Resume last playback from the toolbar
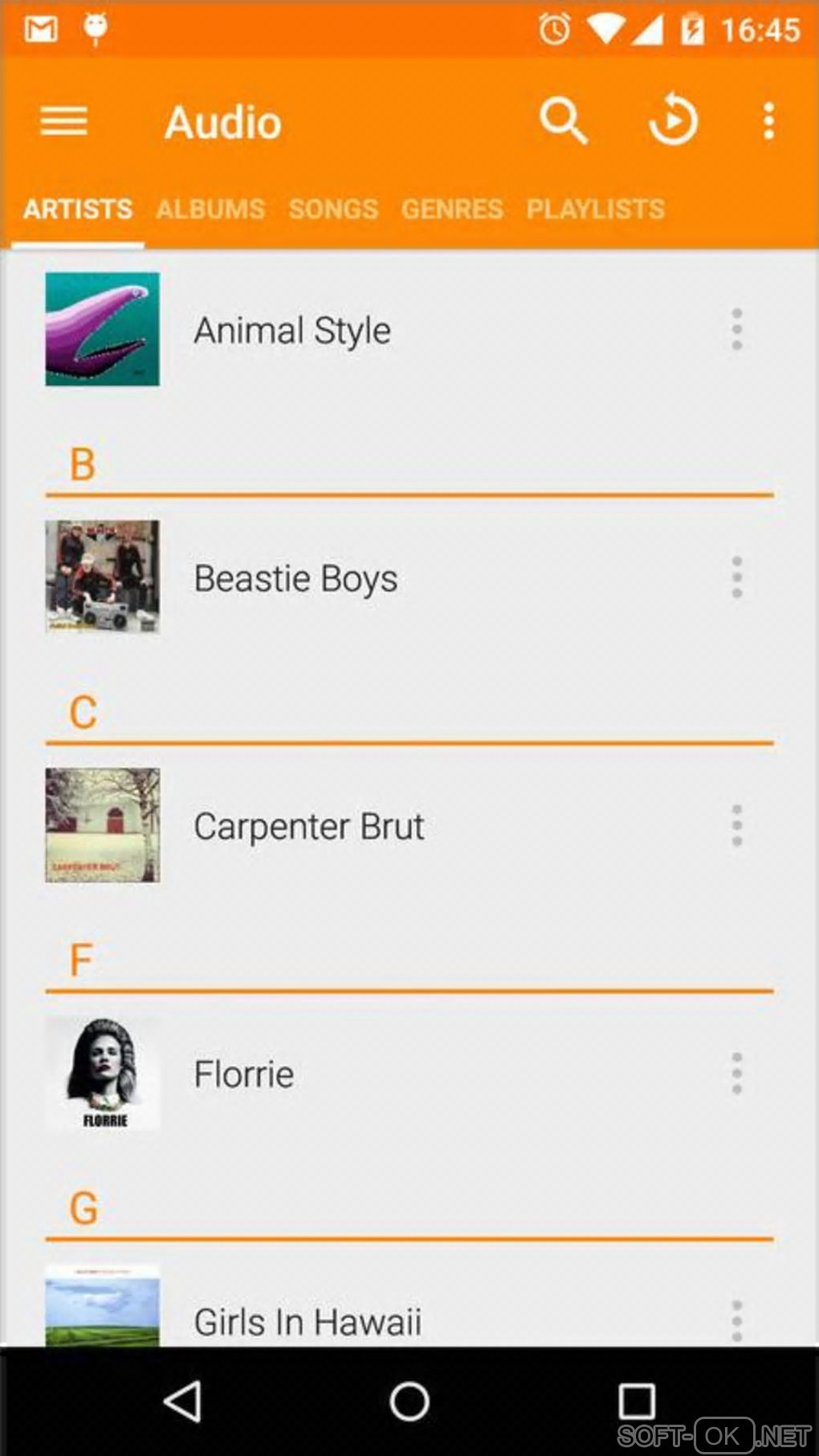This screenshot has width=819, height=1456. 673,121
